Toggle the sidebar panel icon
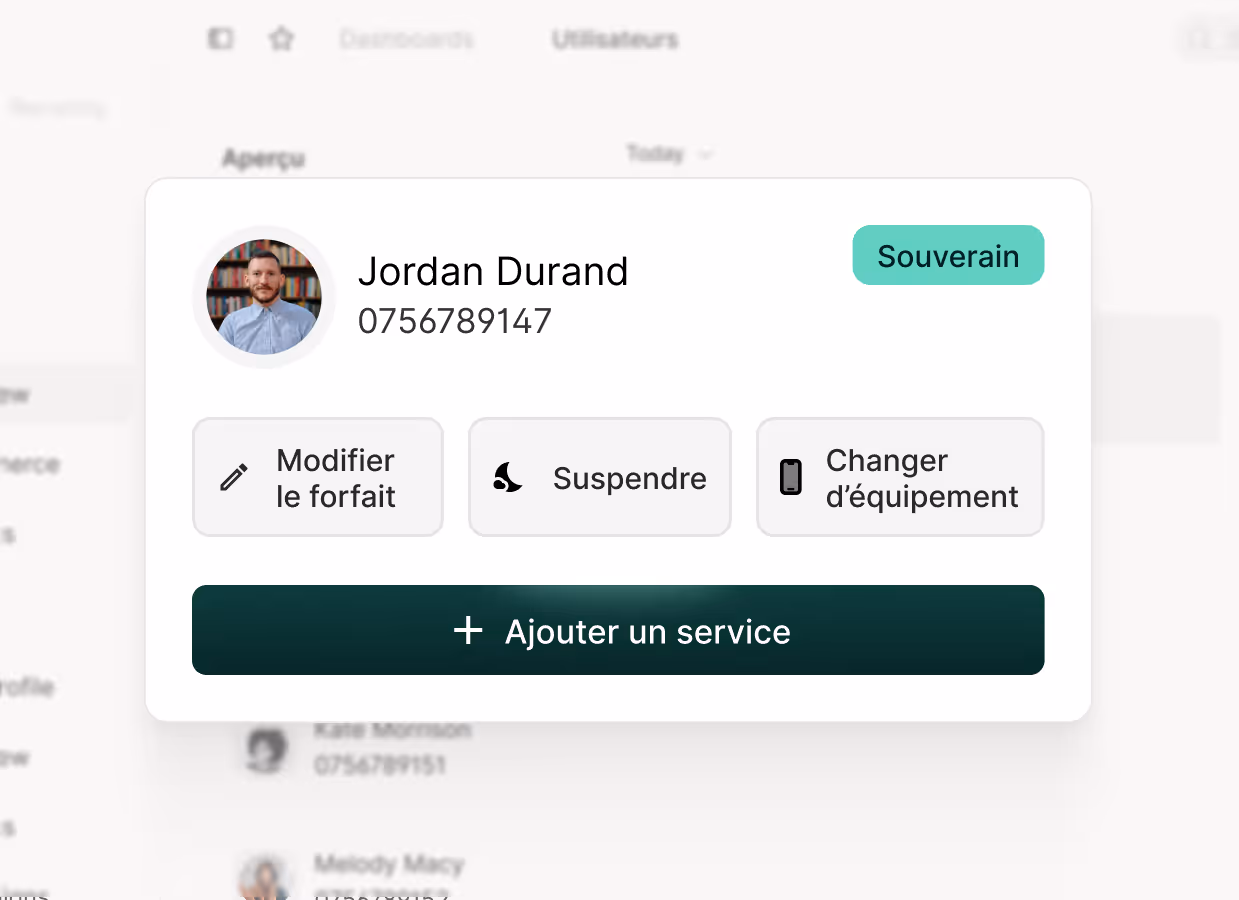The height and width of the screenshot is (900, 1239). (220, 39)
